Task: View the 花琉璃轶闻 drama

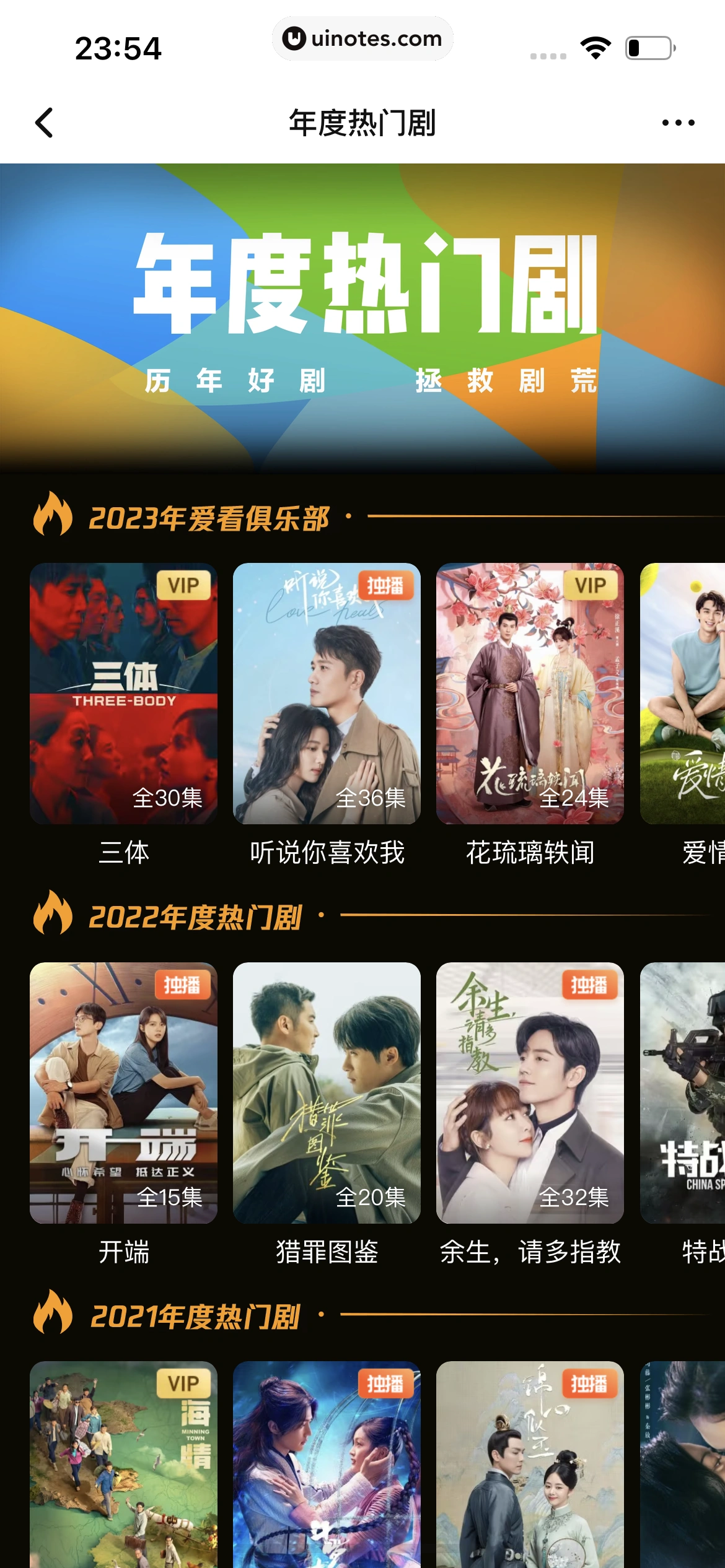Action: click(530, 693)
